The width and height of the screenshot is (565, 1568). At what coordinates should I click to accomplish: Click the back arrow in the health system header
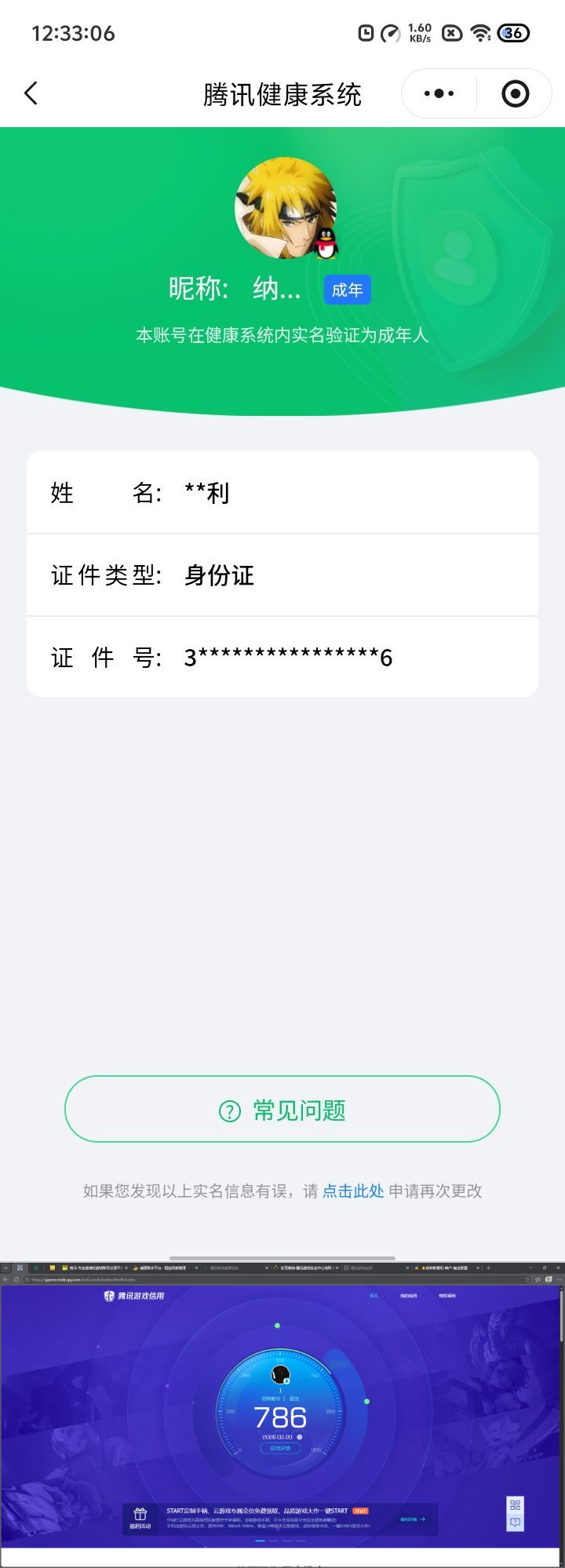point(31,93)
